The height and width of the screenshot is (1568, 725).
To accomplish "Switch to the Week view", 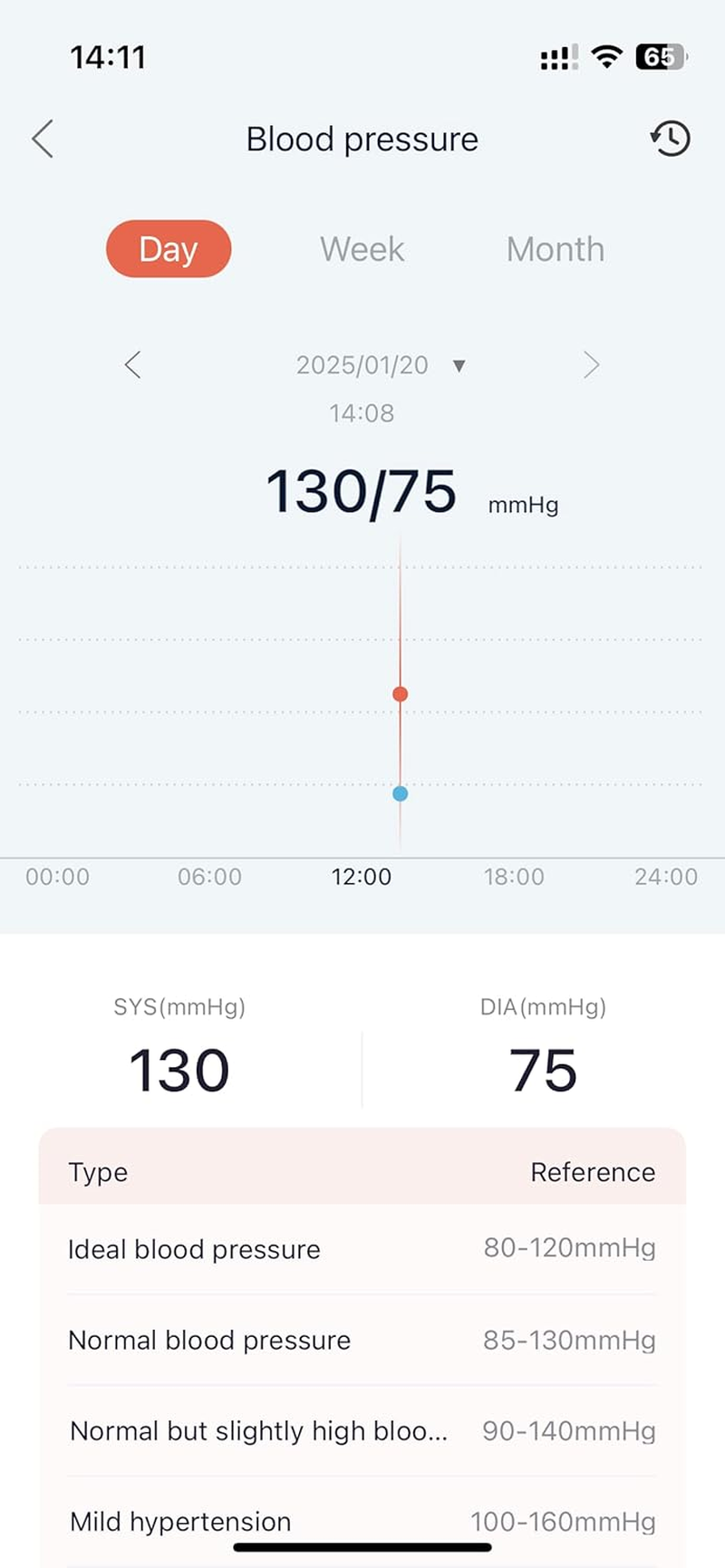I will [362, 249].
